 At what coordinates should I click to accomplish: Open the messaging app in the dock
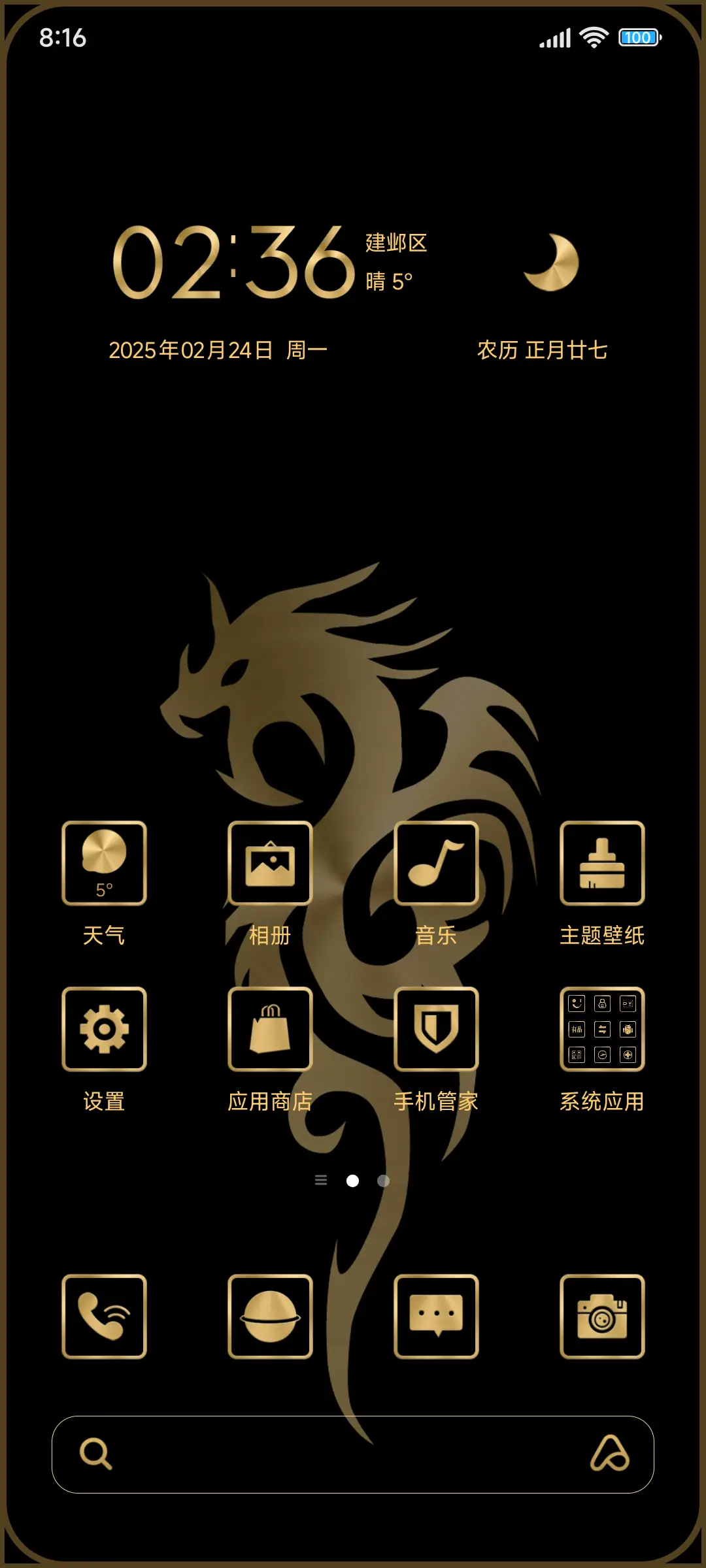(x=435, y=1318)
